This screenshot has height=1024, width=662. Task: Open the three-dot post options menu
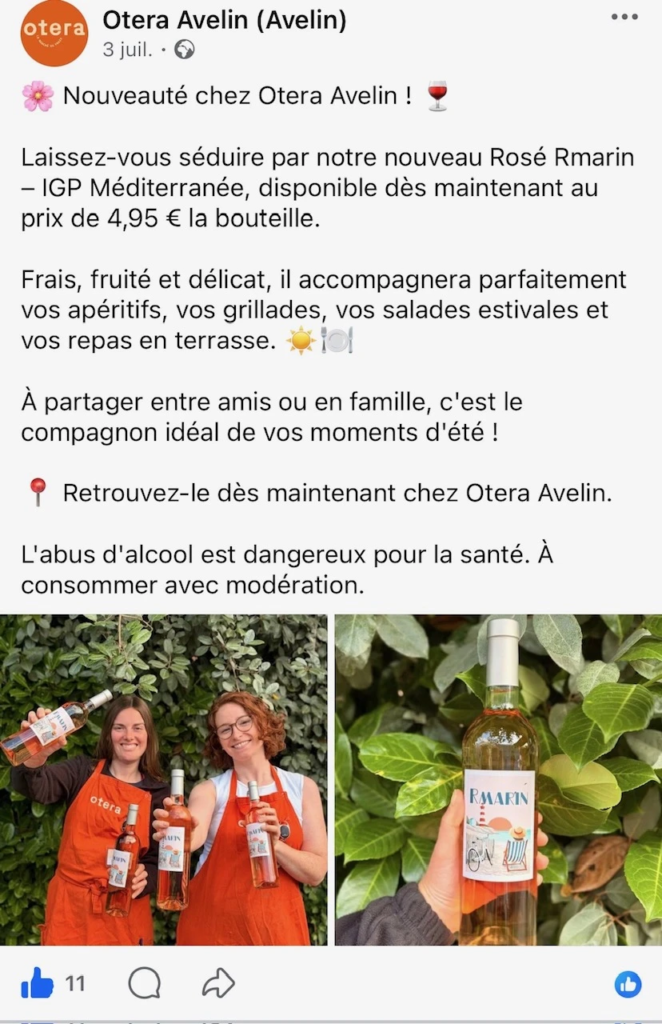point(624,18)
